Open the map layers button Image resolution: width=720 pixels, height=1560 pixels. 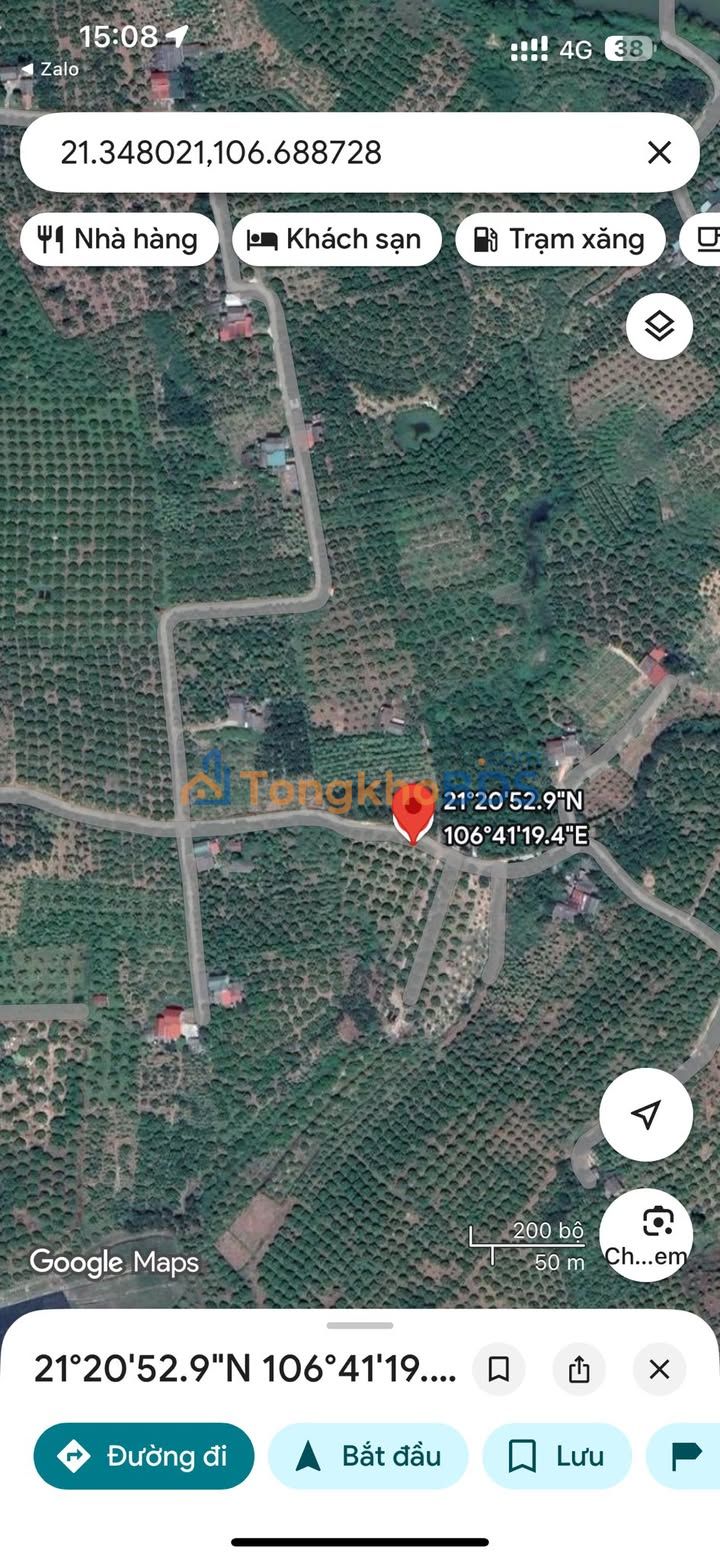click(659, 326)
